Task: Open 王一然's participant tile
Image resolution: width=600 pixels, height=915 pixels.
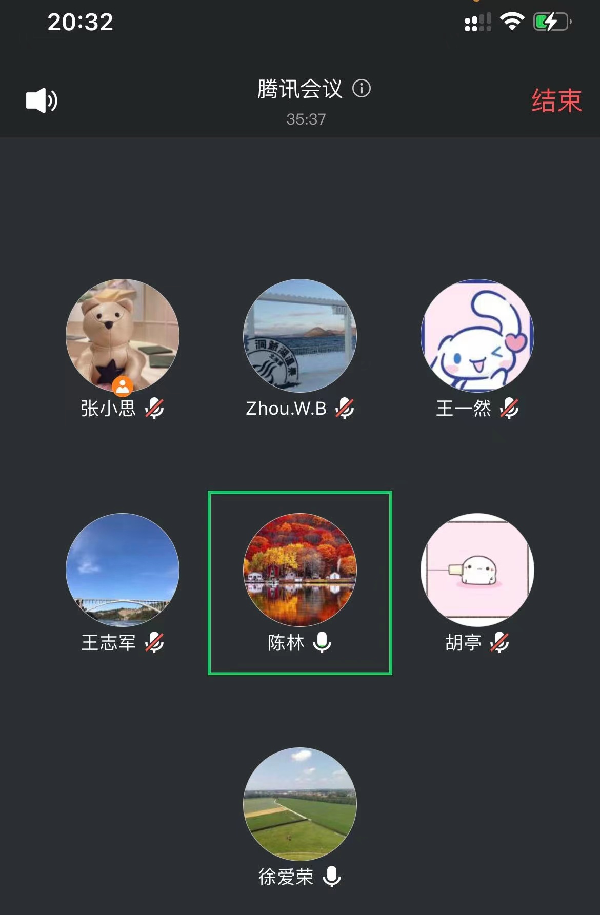Action: click(x=478, y=336)
